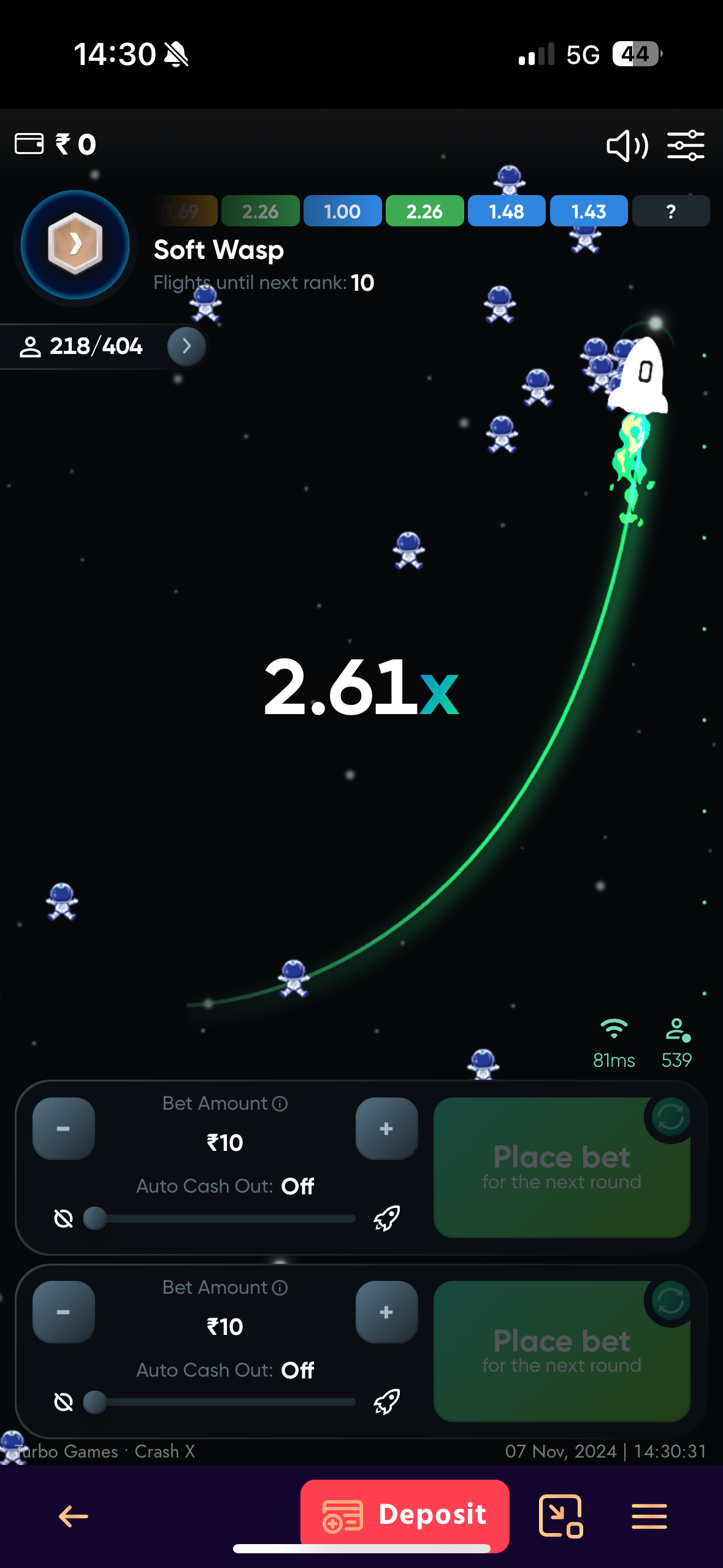Open the game settings sliders icon
The width and height of the screenshot is (723, 1568).
(x=686, y=145)
